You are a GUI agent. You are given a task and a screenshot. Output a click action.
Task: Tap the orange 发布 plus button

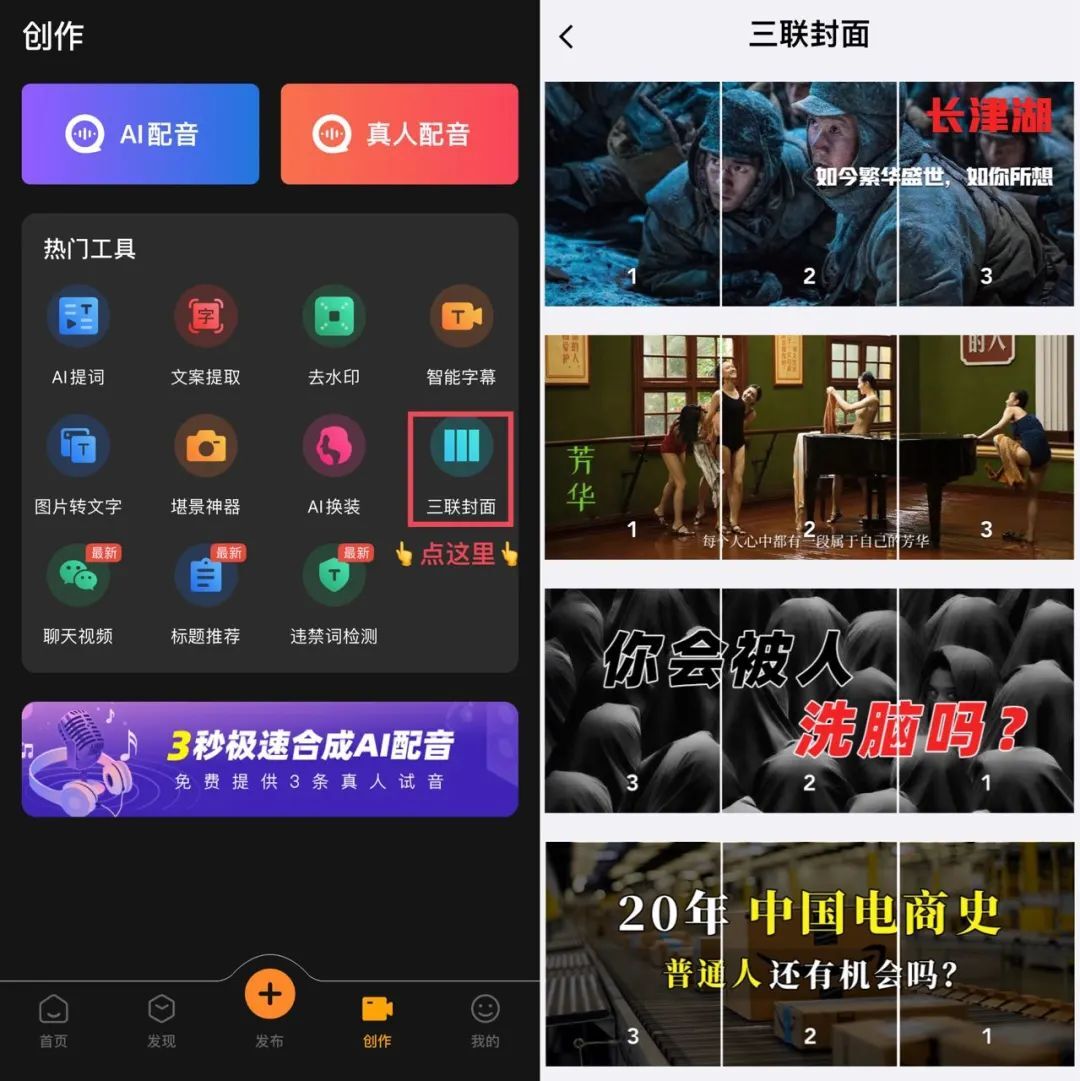point(270,996)
